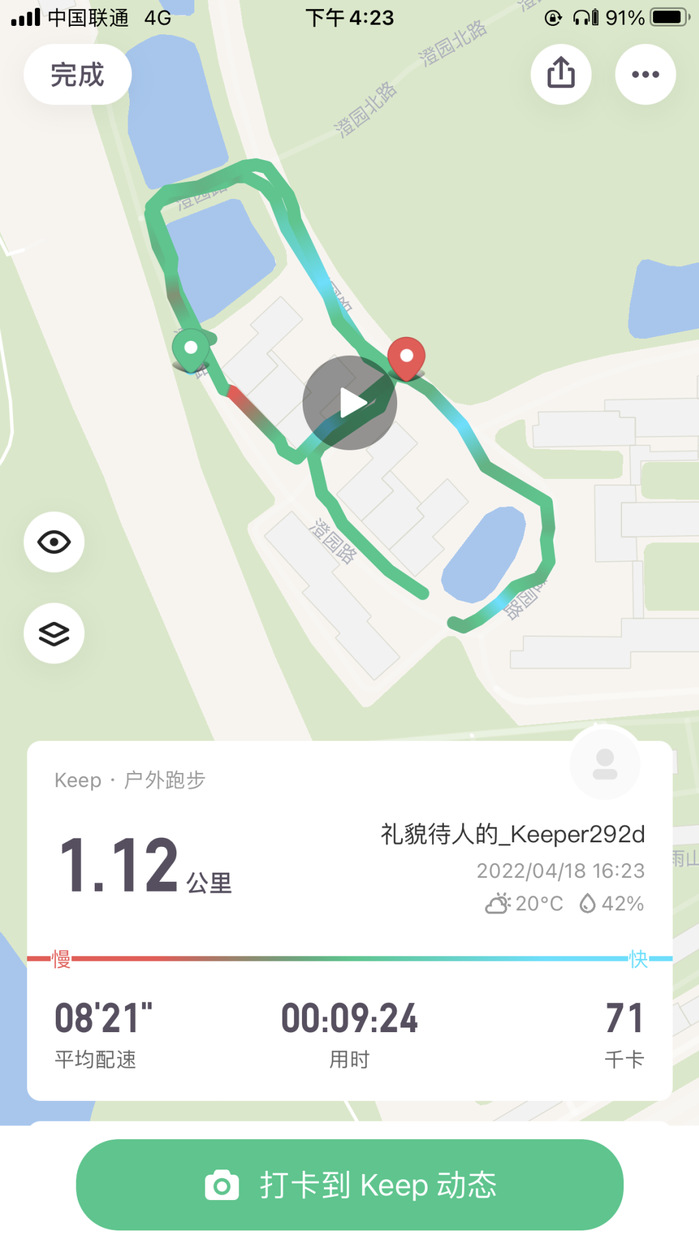Toggle the eye visibility icon

click(x=54, y=542)
